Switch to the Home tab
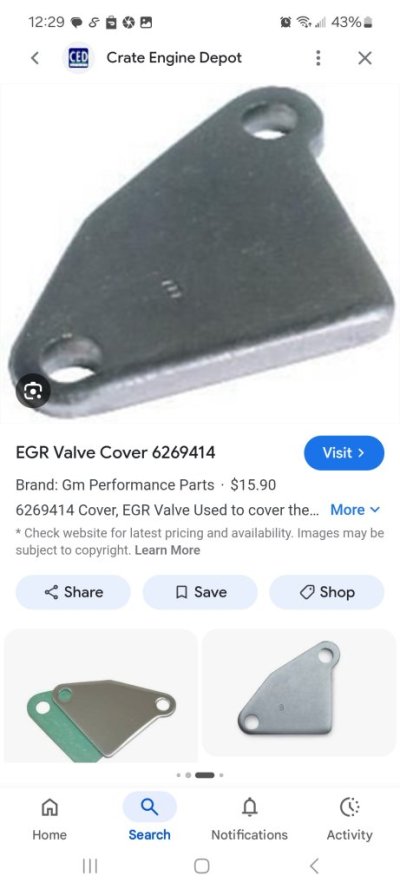This screenshot has width=400, height=889. pyautogui.click(x=49, y=819)
